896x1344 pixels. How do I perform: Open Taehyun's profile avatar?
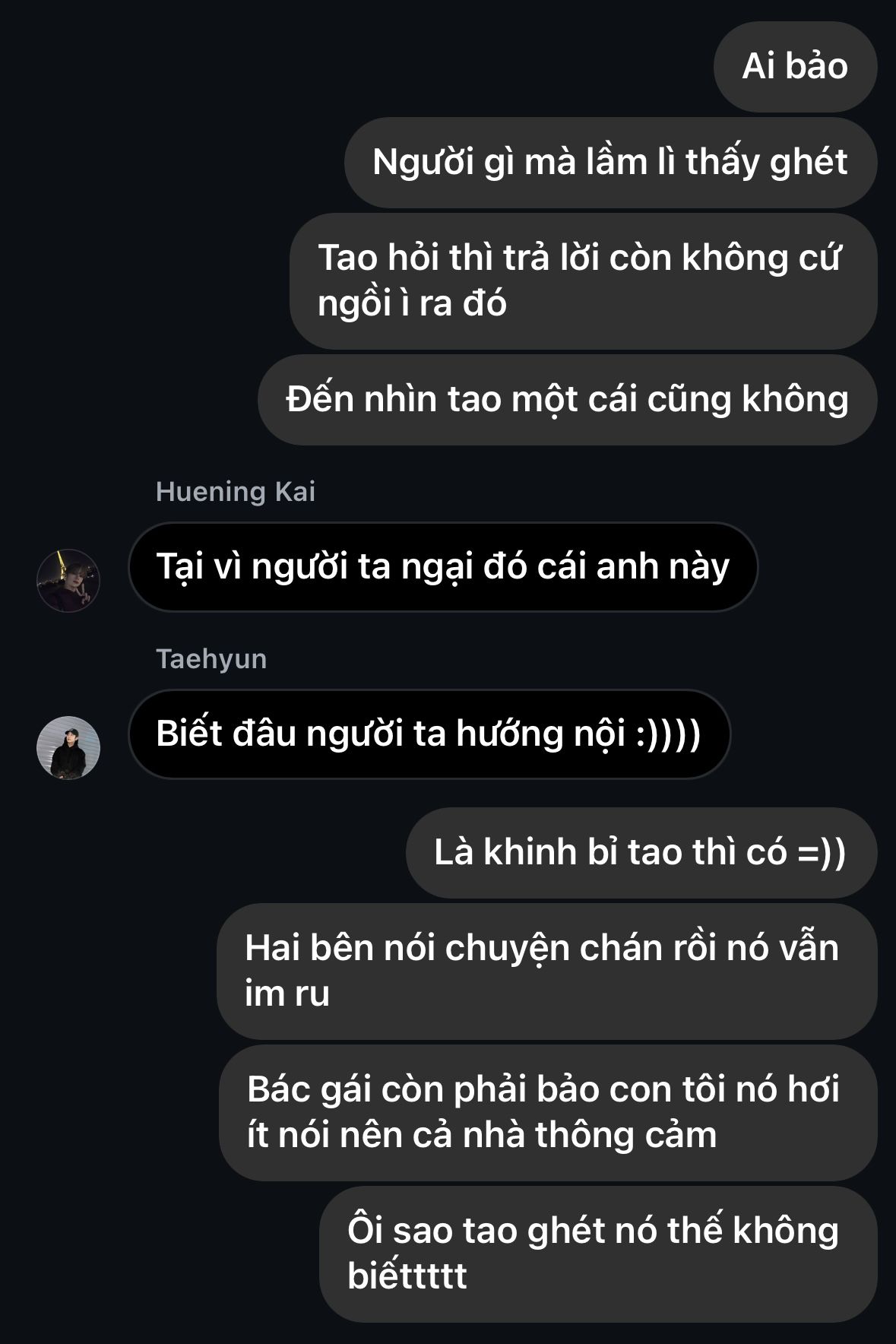pos(68,748)
